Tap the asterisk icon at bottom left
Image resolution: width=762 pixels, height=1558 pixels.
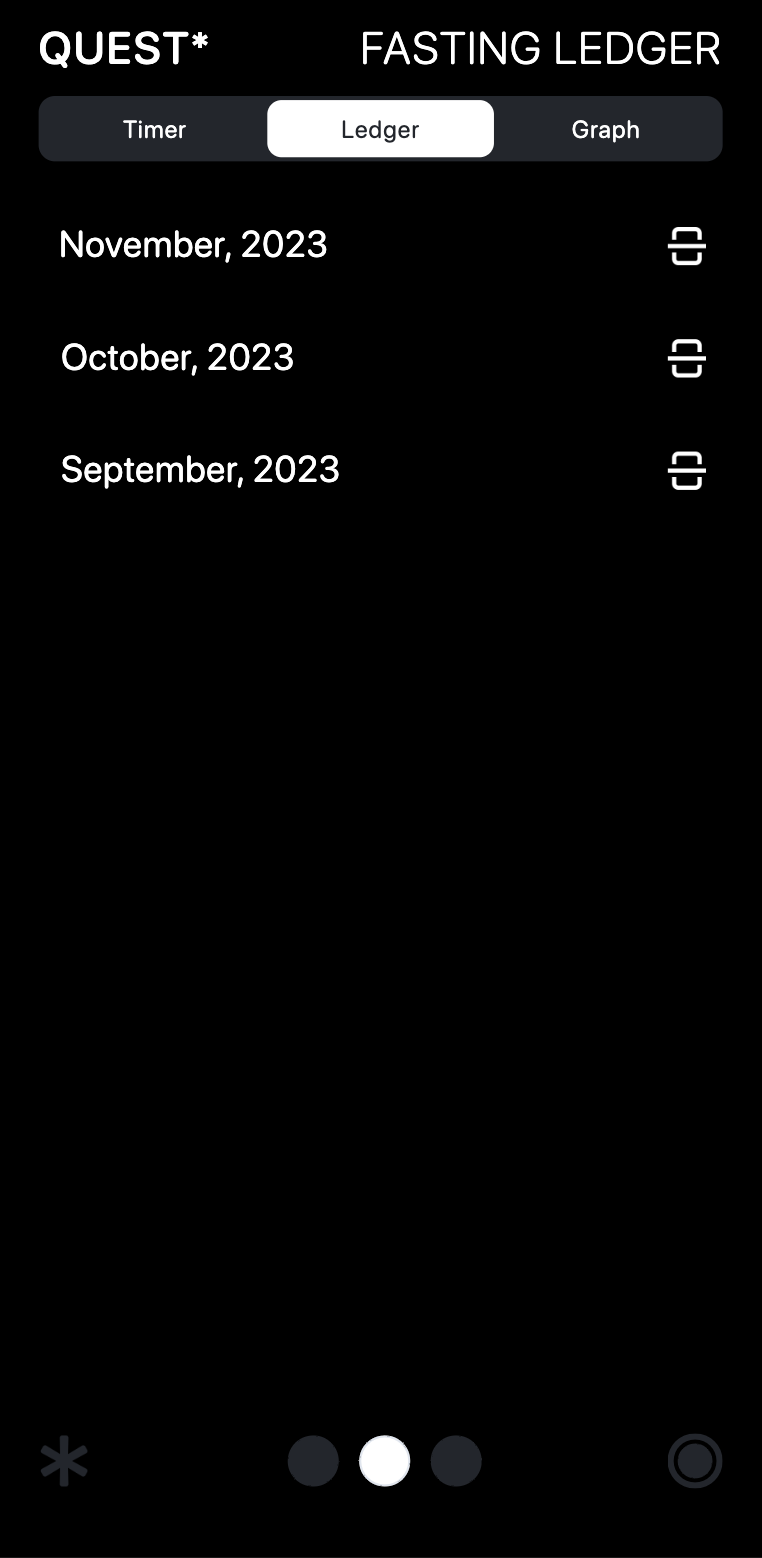coord(64,1461)
